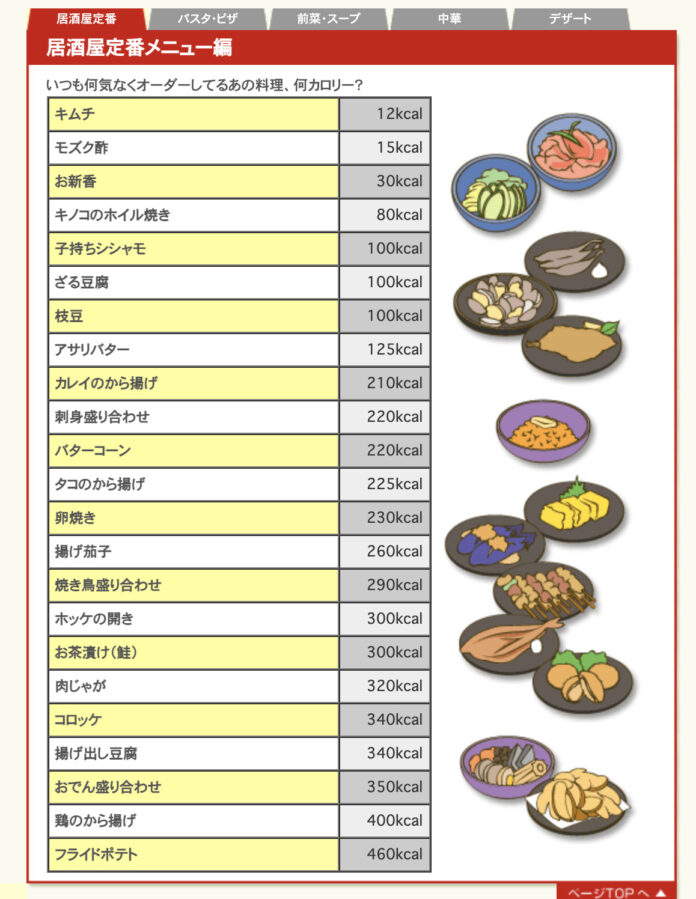Open the デザート tab
696x899 pixels.
[570, 19]
